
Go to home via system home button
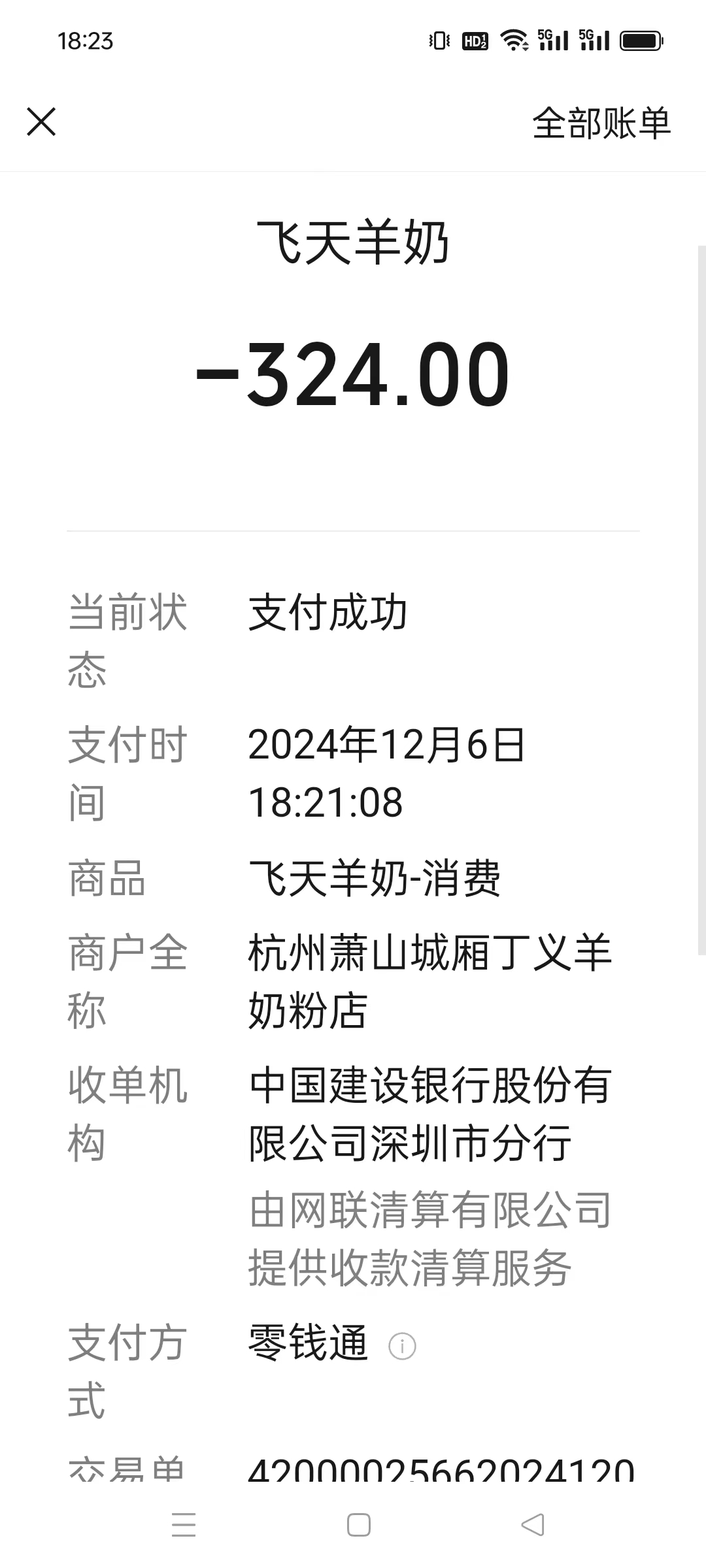tap(358, 1525)
